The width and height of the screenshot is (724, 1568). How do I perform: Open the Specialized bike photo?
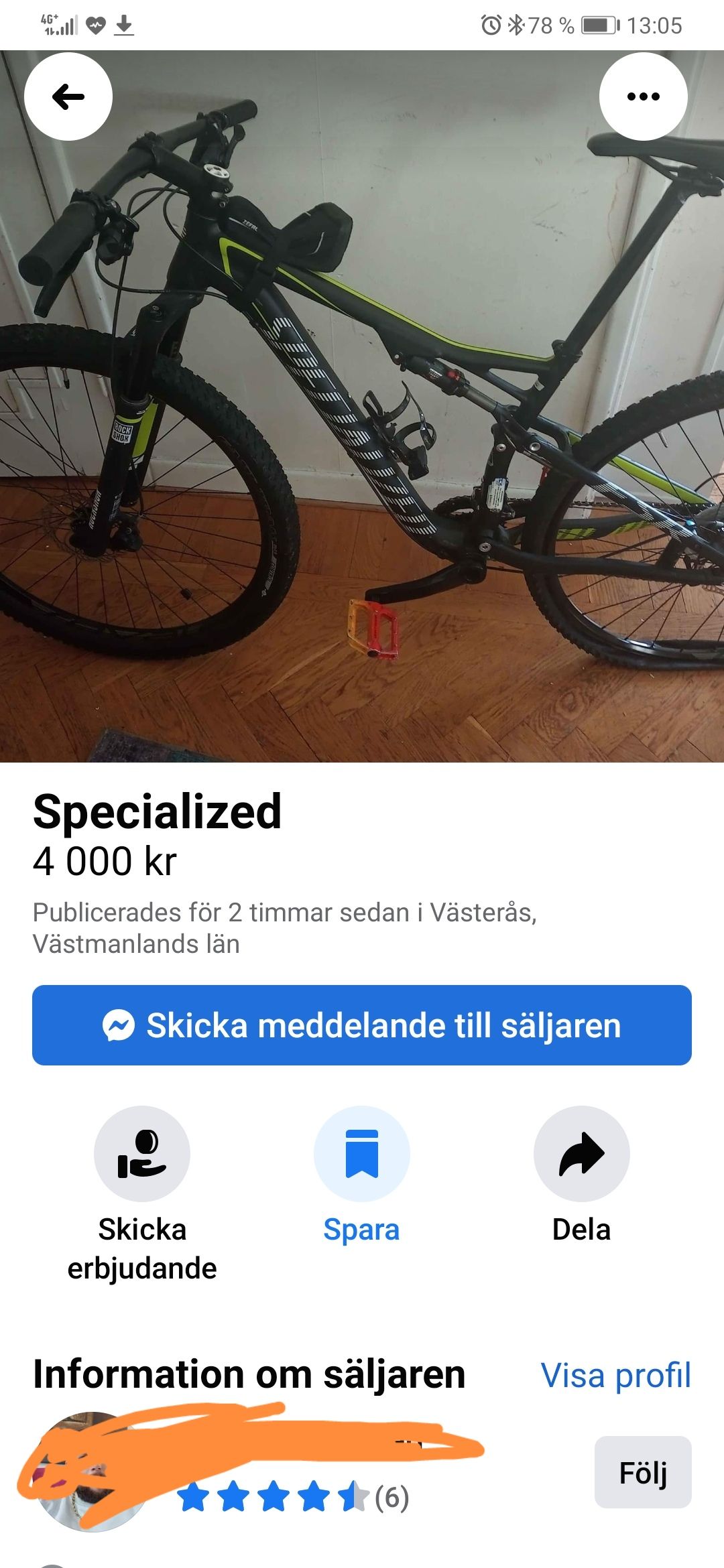coord(362,406)
